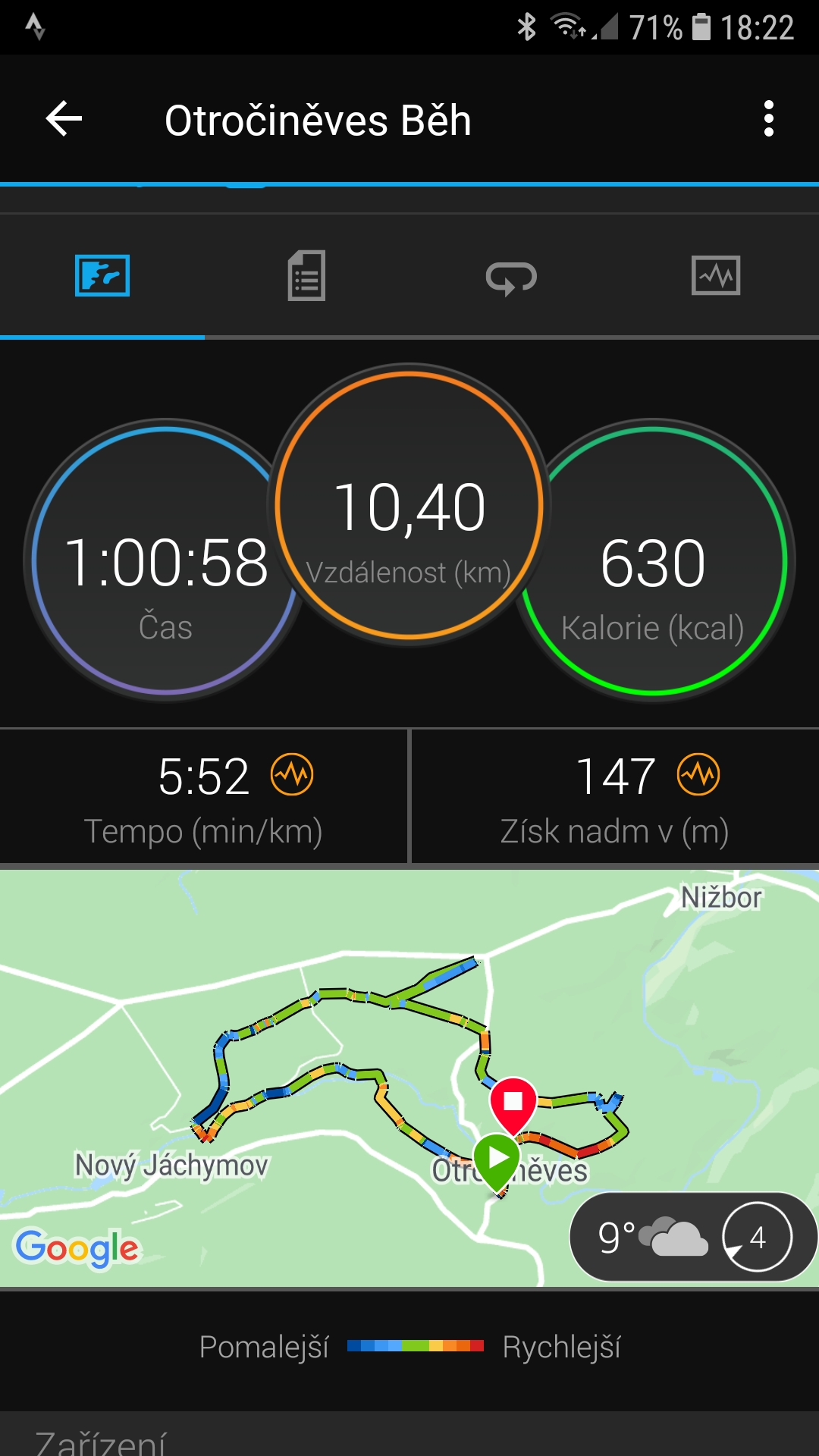The height and width of the screenshot is (1456, 819).
Task: Go back using the arrow
Action: [x=64, y=119]
